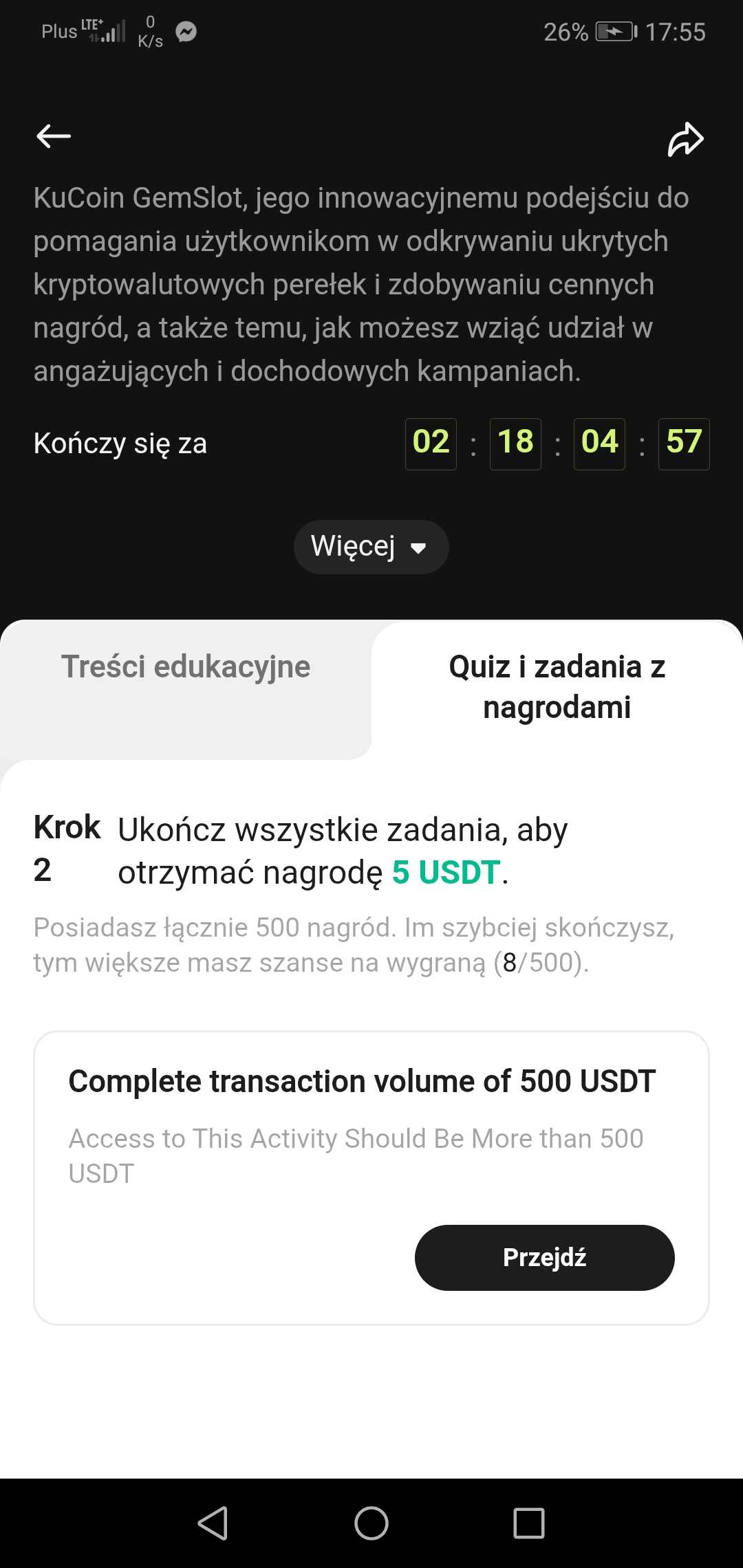Viewport: 743px width, 1568px height.
Task: Share this GemSlot campaign page
Action: (x=686, y=139)
